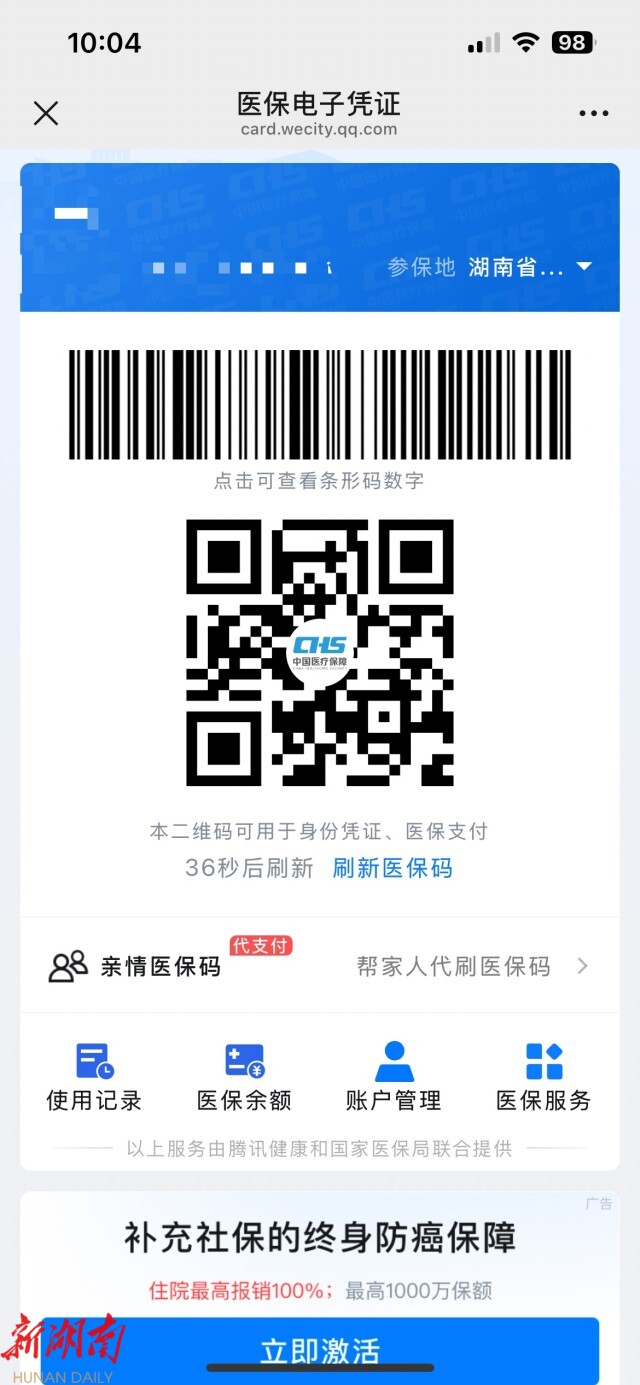This screenshot has width=640, height=1385.
Task: Open 医保服务 services
Action: [x=543, y=1077]
